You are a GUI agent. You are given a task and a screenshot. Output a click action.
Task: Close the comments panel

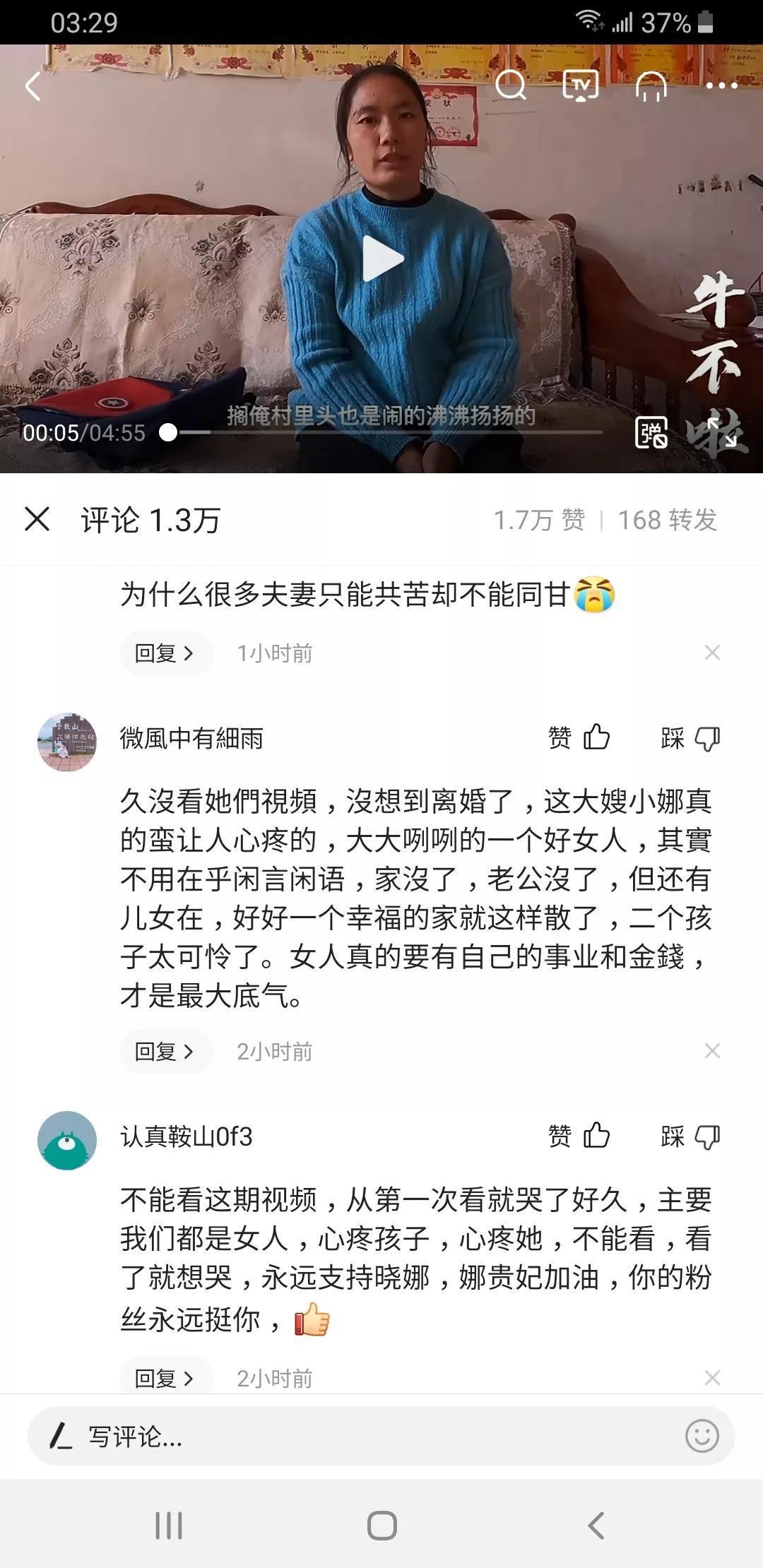tap(37, 519)
